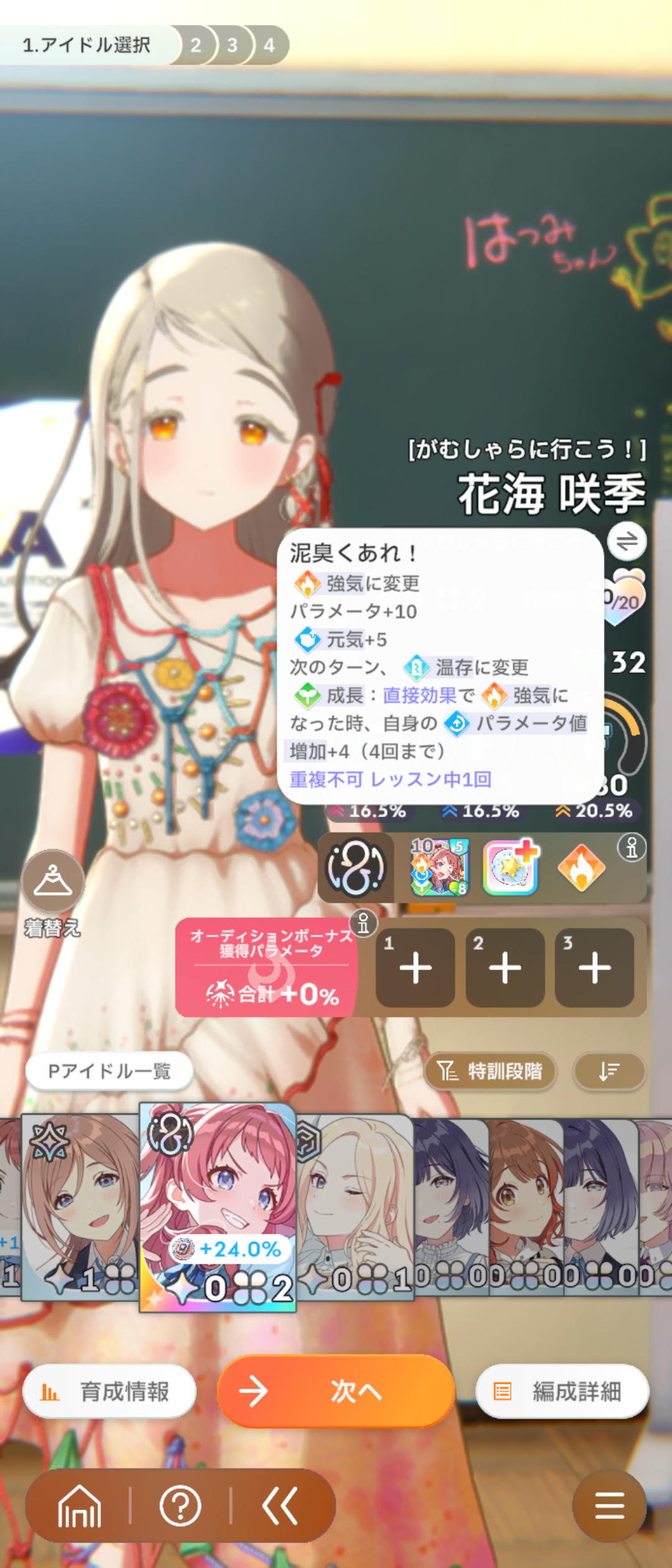Viewport: 672px width, 1568px height.
Task: Filter idols by 特訓段階
Action: [x=490, y=1071]
